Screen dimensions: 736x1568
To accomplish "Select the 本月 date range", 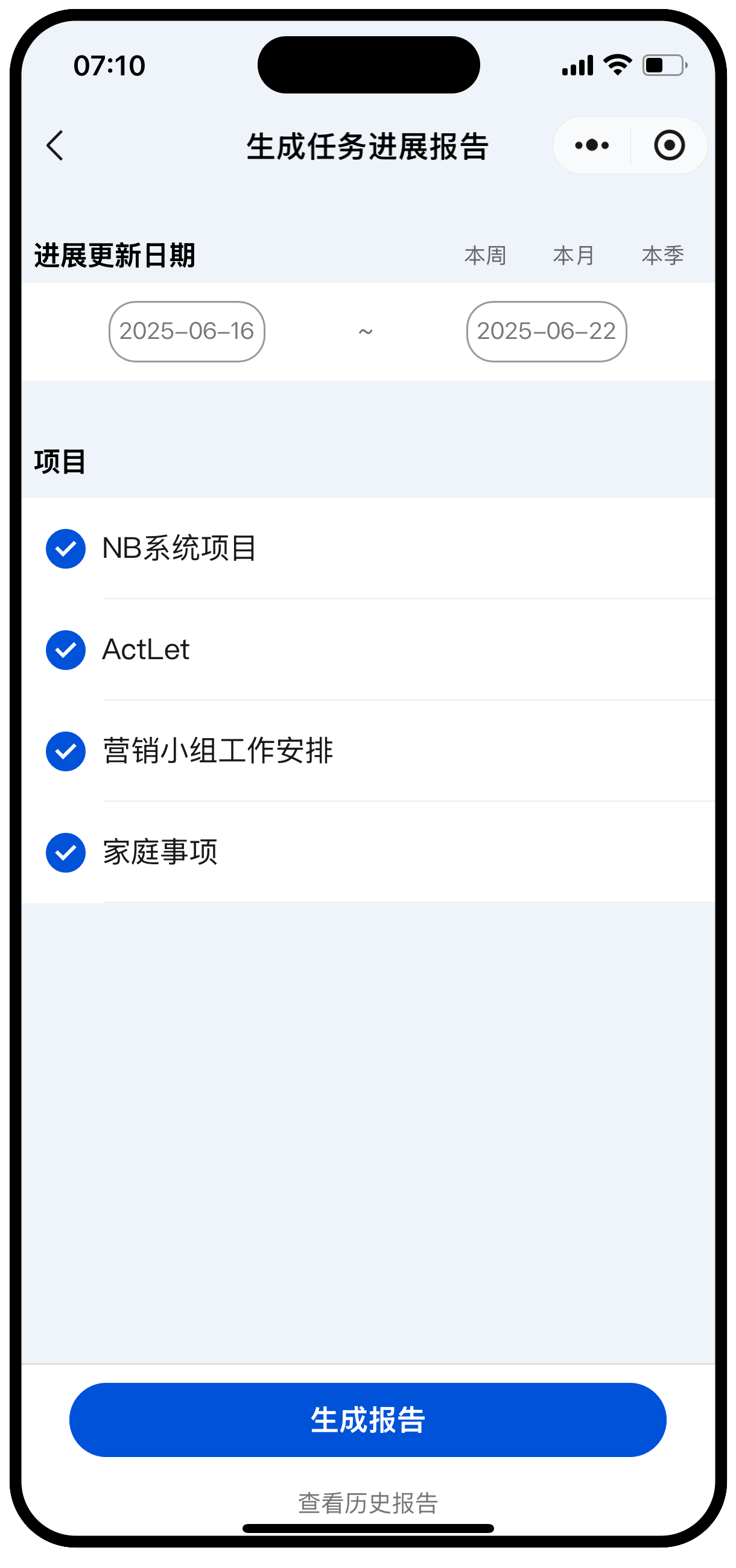I will [x=573, y=255].
